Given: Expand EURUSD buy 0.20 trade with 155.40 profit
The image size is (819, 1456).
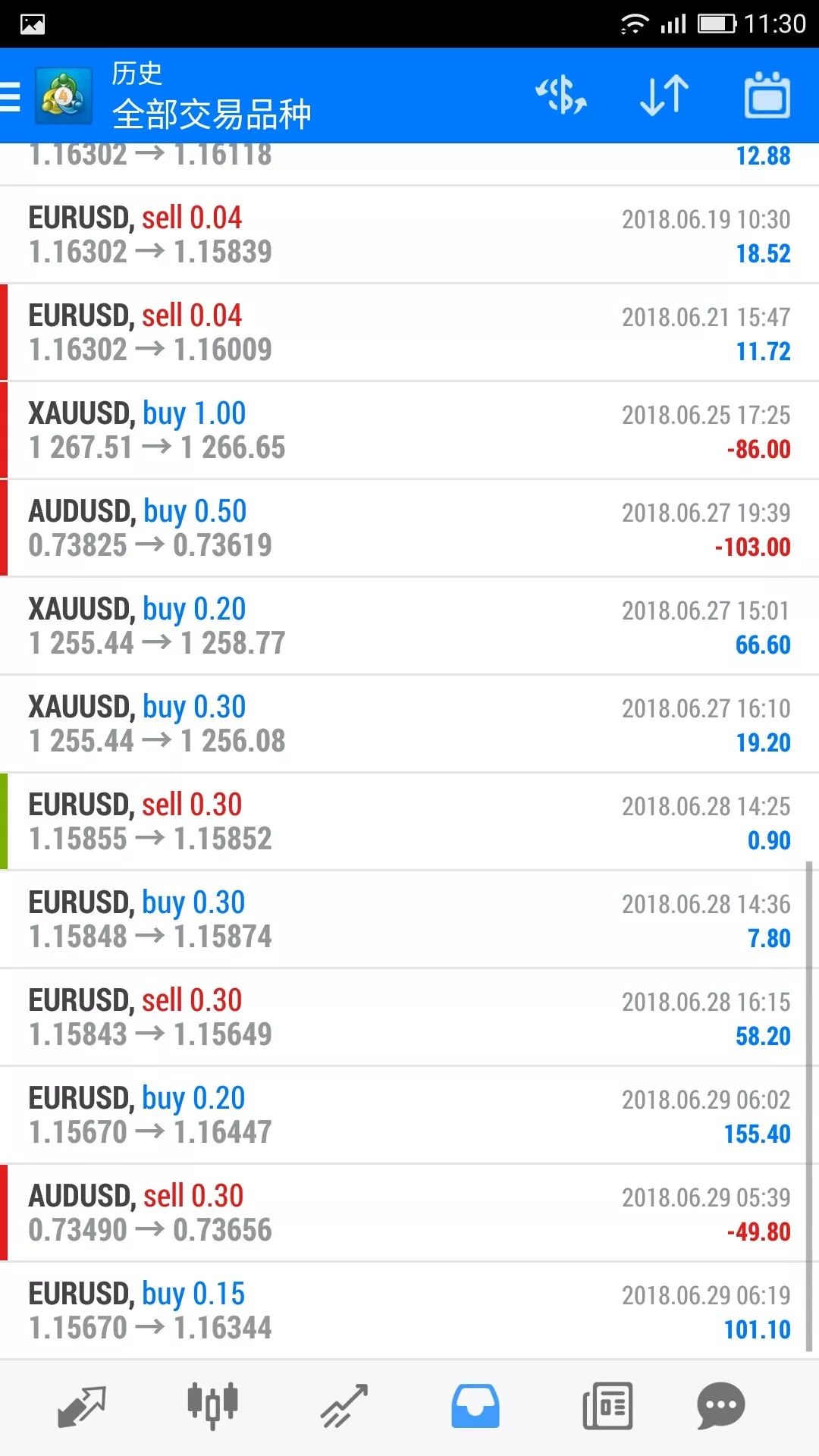Looking at the screenshot, I should tap(409, 1115).
